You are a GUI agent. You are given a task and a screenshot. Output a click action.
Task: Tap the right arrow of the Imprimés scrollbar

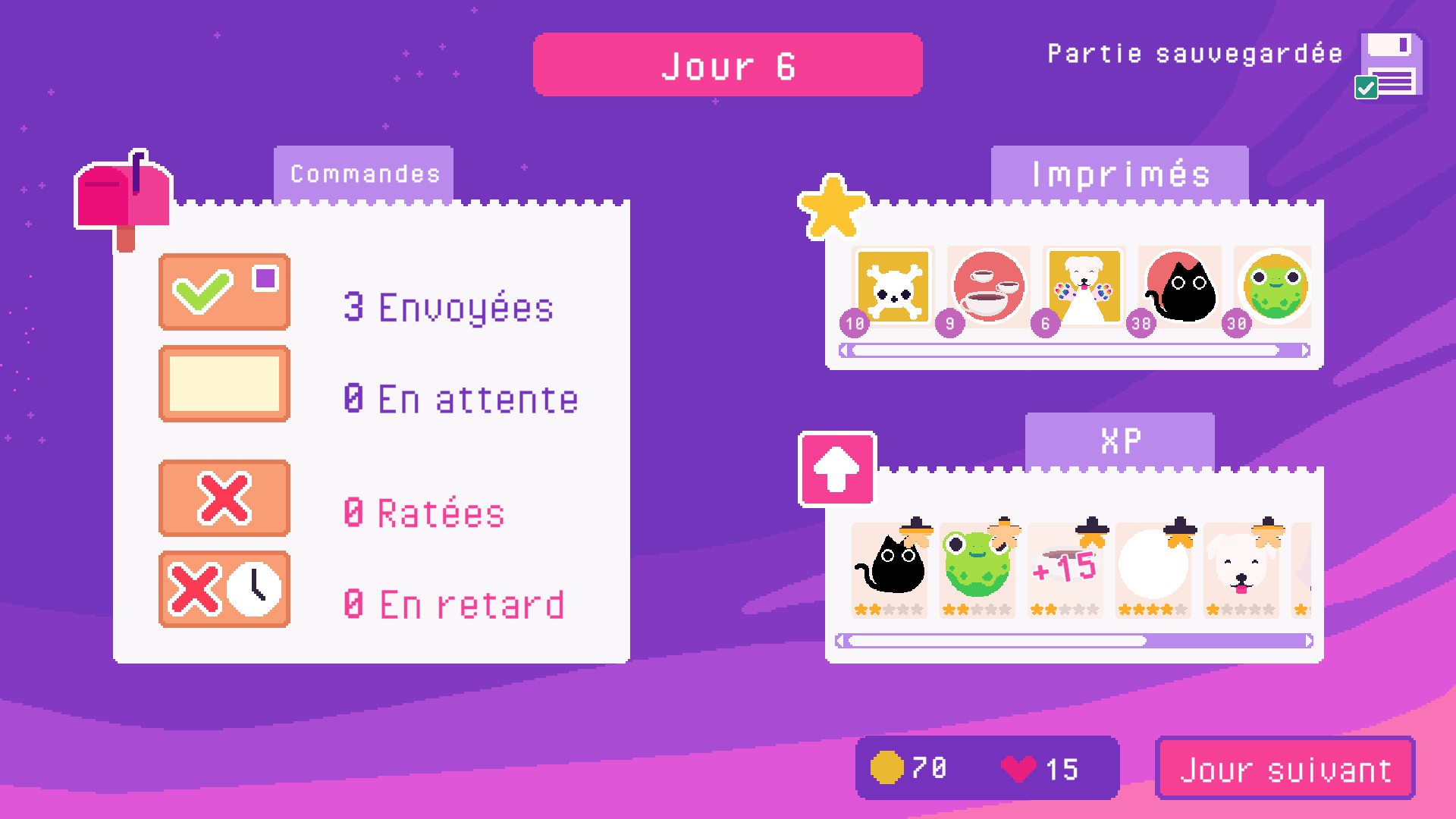pyautogui.click(x=1305, y=350)
